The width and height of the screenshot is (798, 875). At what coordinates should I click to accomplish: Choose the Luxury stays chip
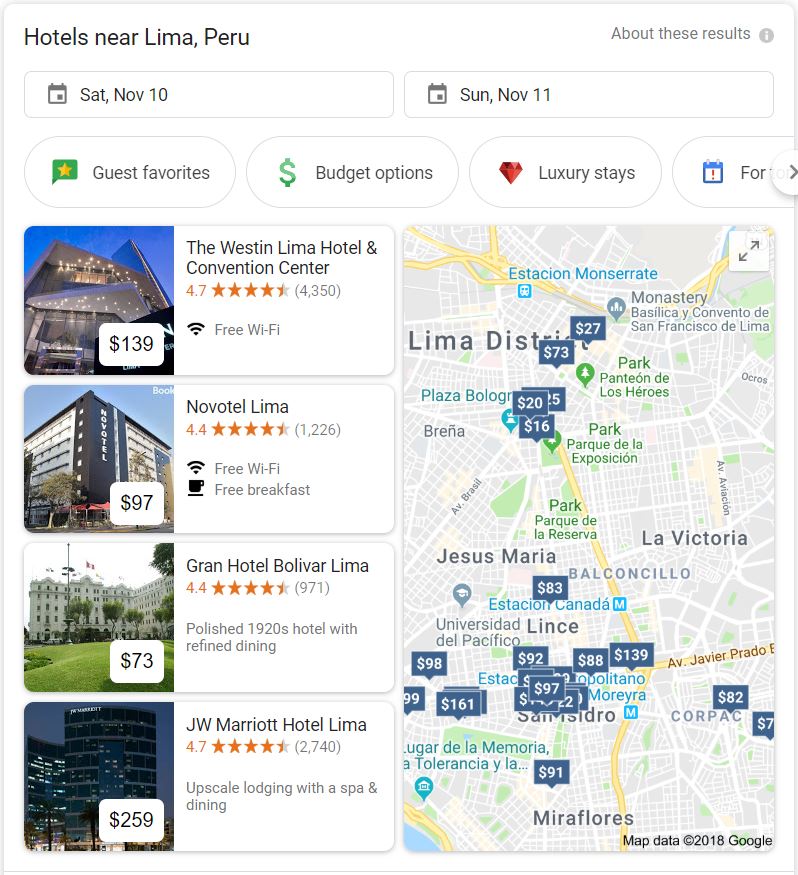click(566, 172)
